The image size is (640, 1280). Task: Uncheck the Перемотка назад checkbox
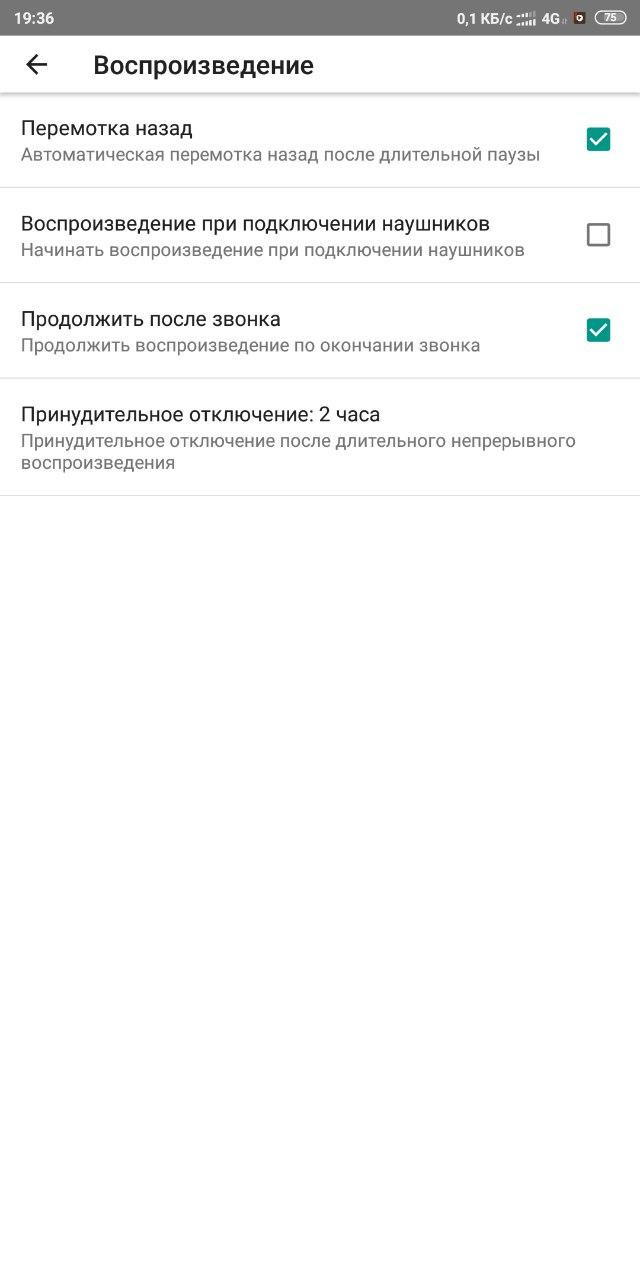point(598,140)
